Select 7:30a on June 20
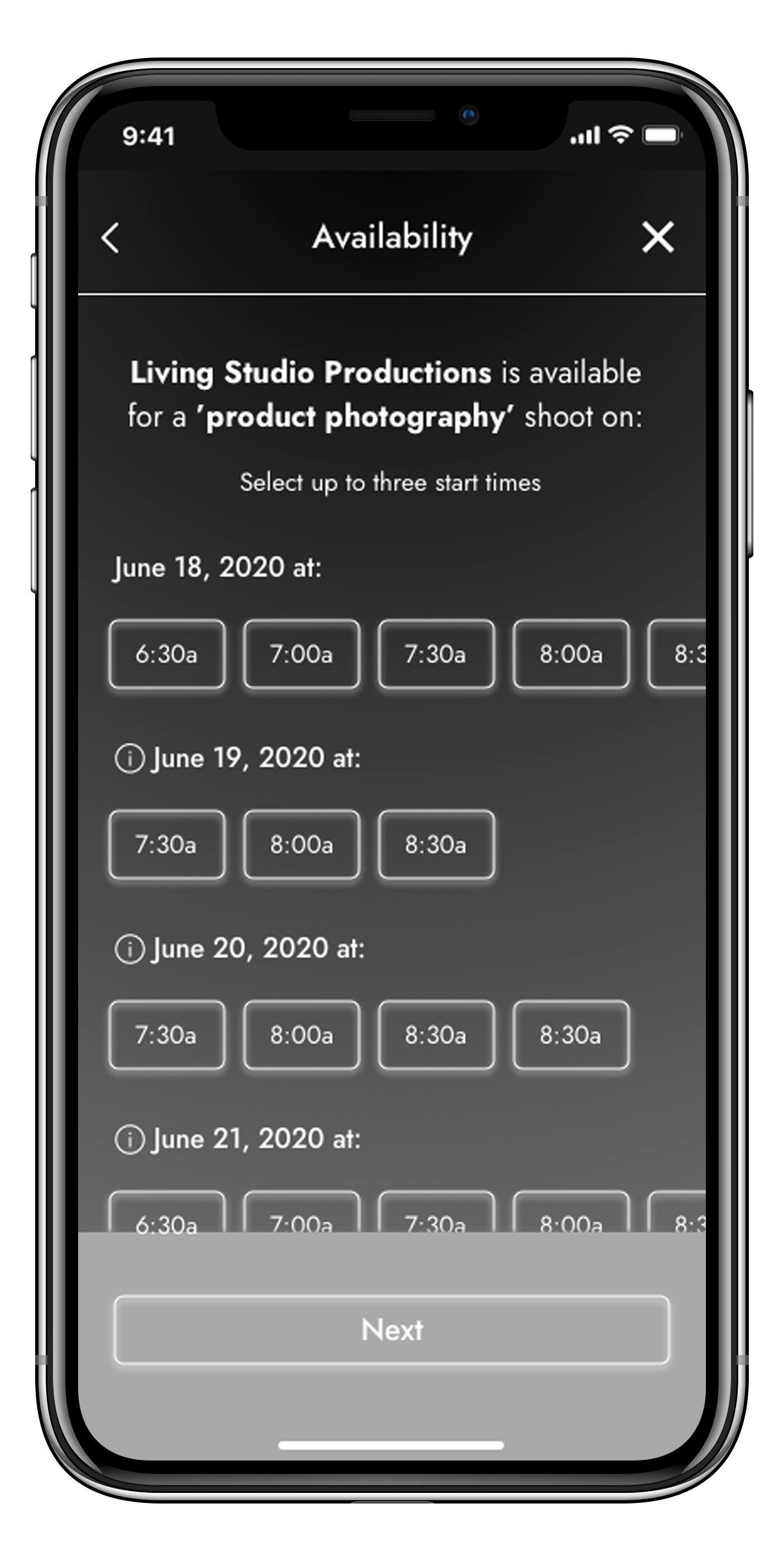Image resolution: width=784 pixels, height=1561 pixels. [x=167, y=1035]
